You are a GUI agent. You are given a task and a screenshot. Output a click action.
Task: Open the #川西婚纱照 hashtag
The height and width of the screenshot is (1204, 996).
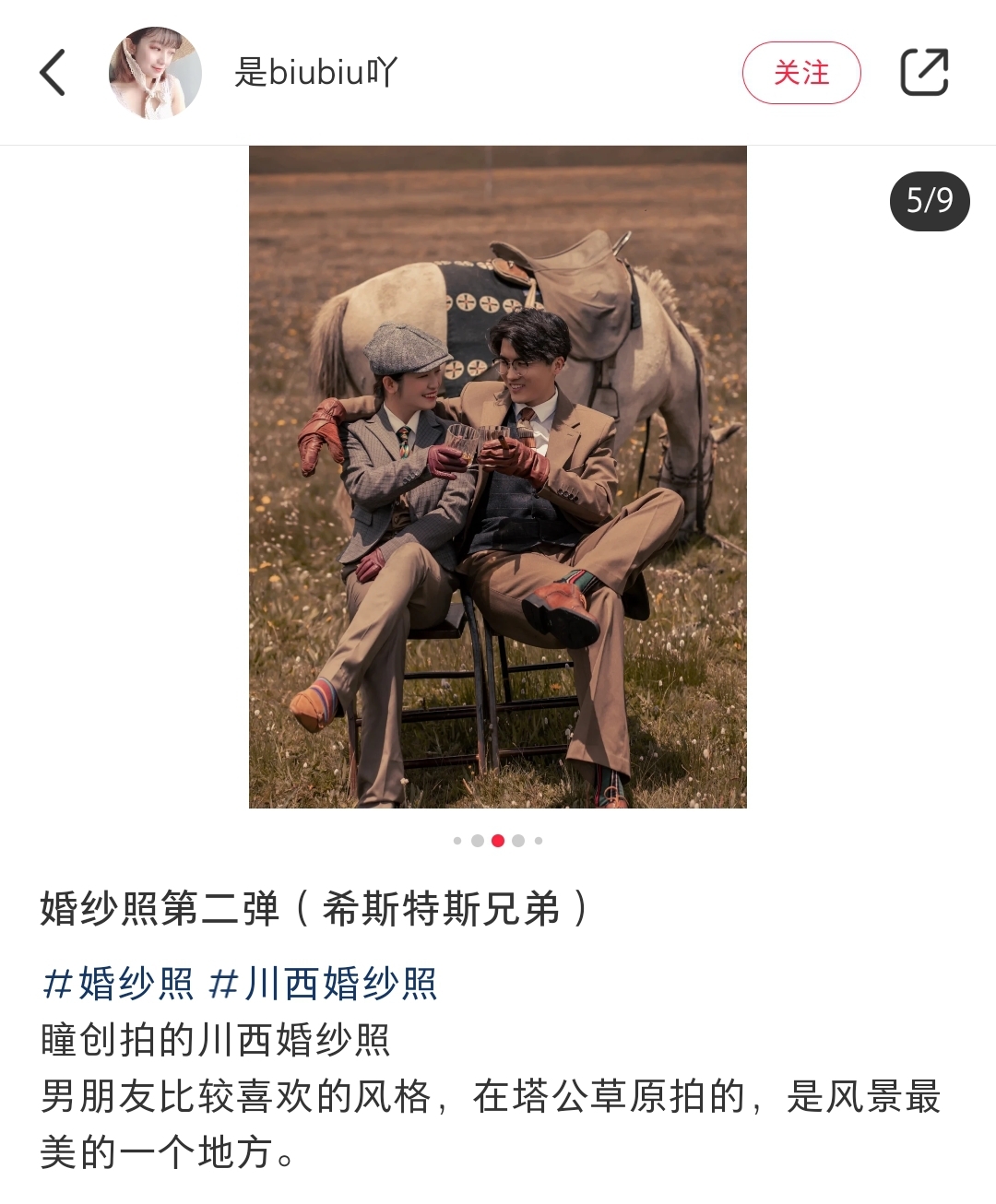tap(323, 984)
